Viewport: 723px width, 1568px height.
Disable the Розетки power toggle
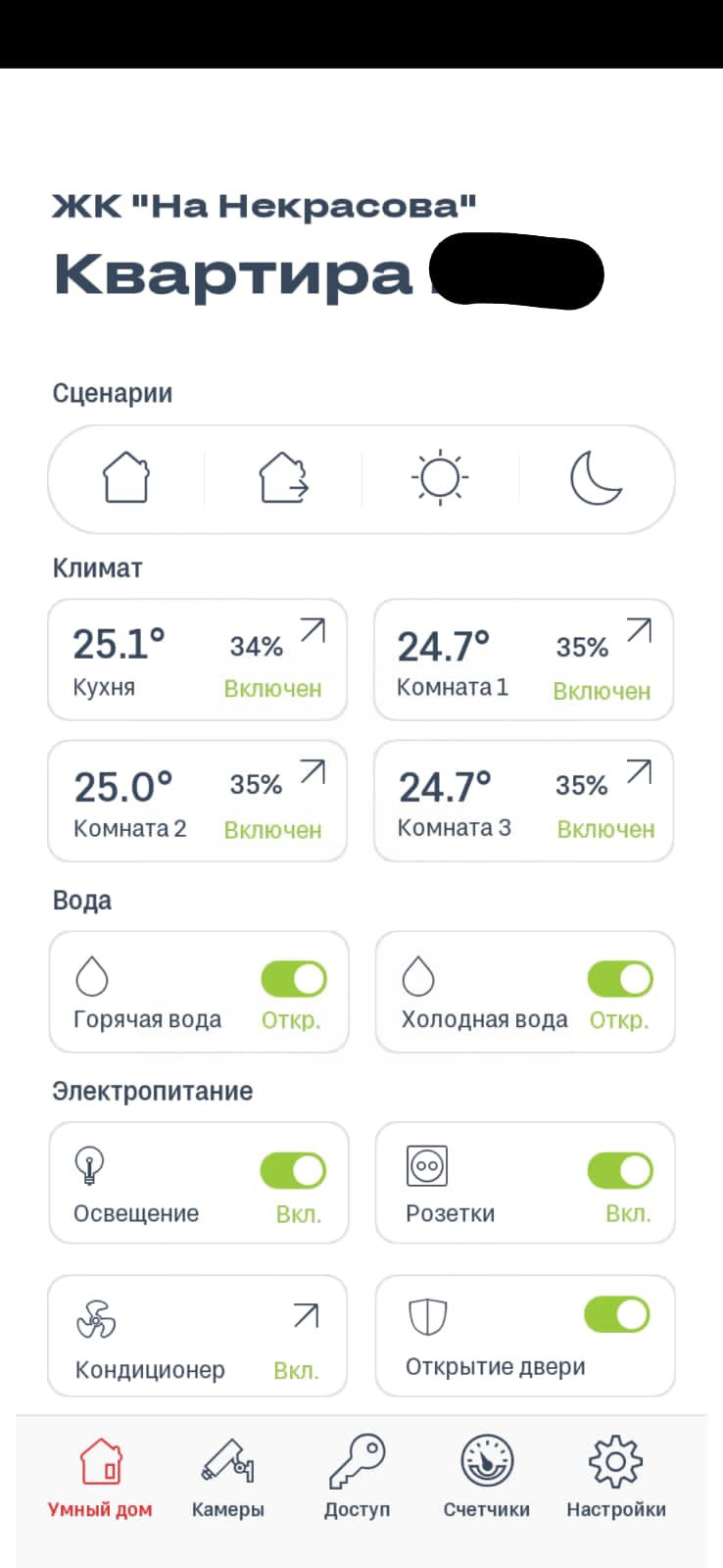click(x=620, y=1170)
